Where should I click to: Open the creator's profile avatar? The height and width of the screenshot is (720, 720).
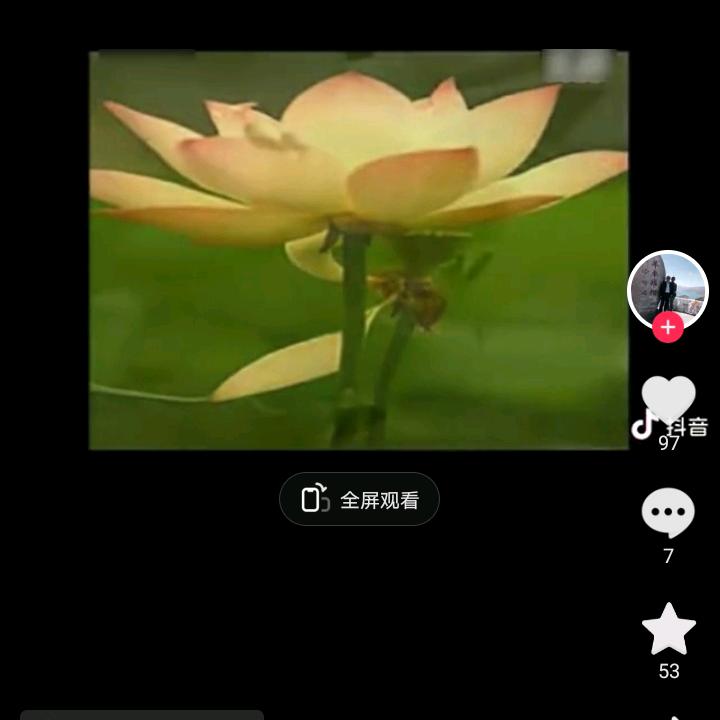[667, 288]
